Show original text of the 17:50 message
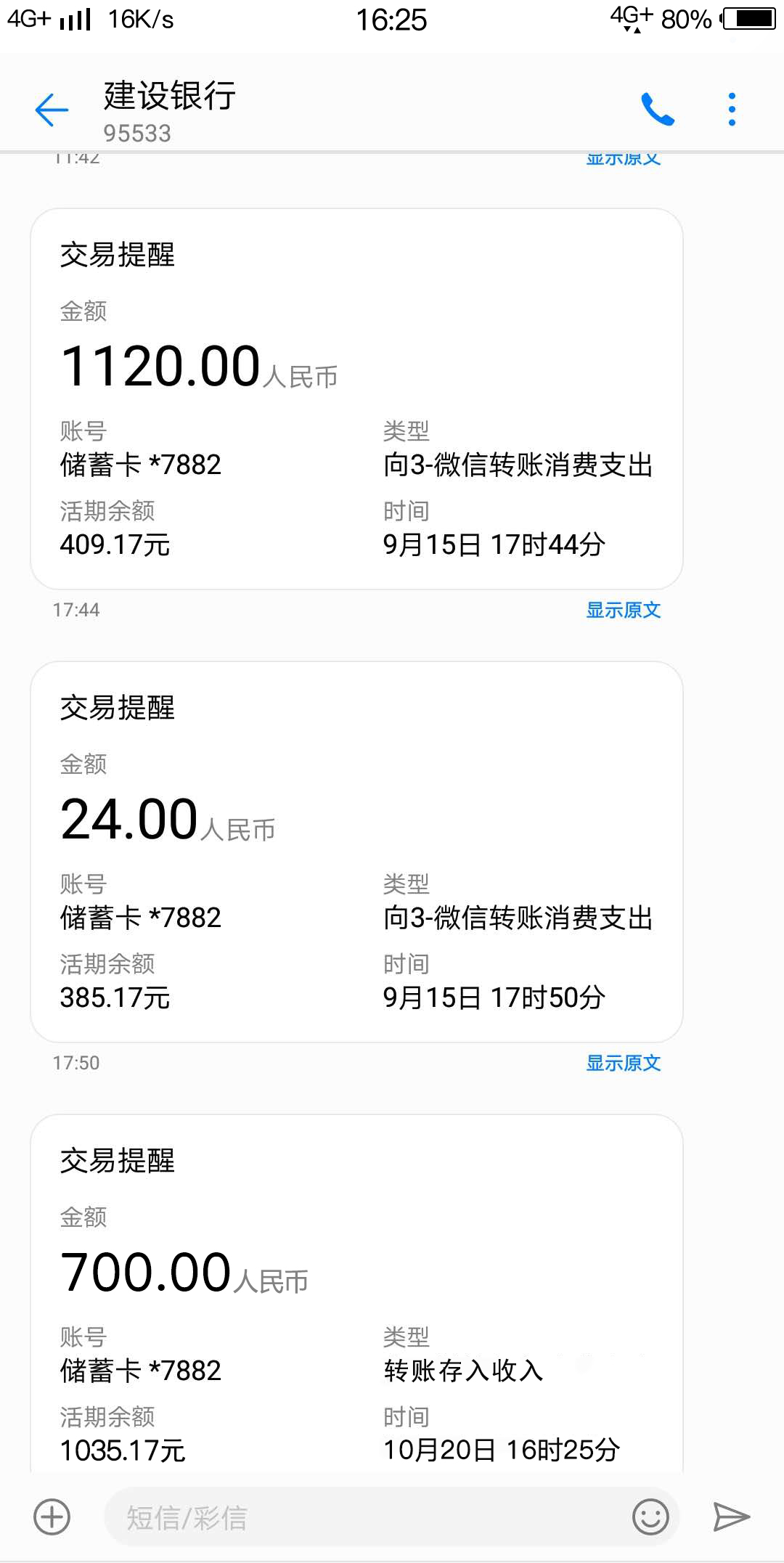Screen dimensions: 784x1563 click(x=623, y=1063)
